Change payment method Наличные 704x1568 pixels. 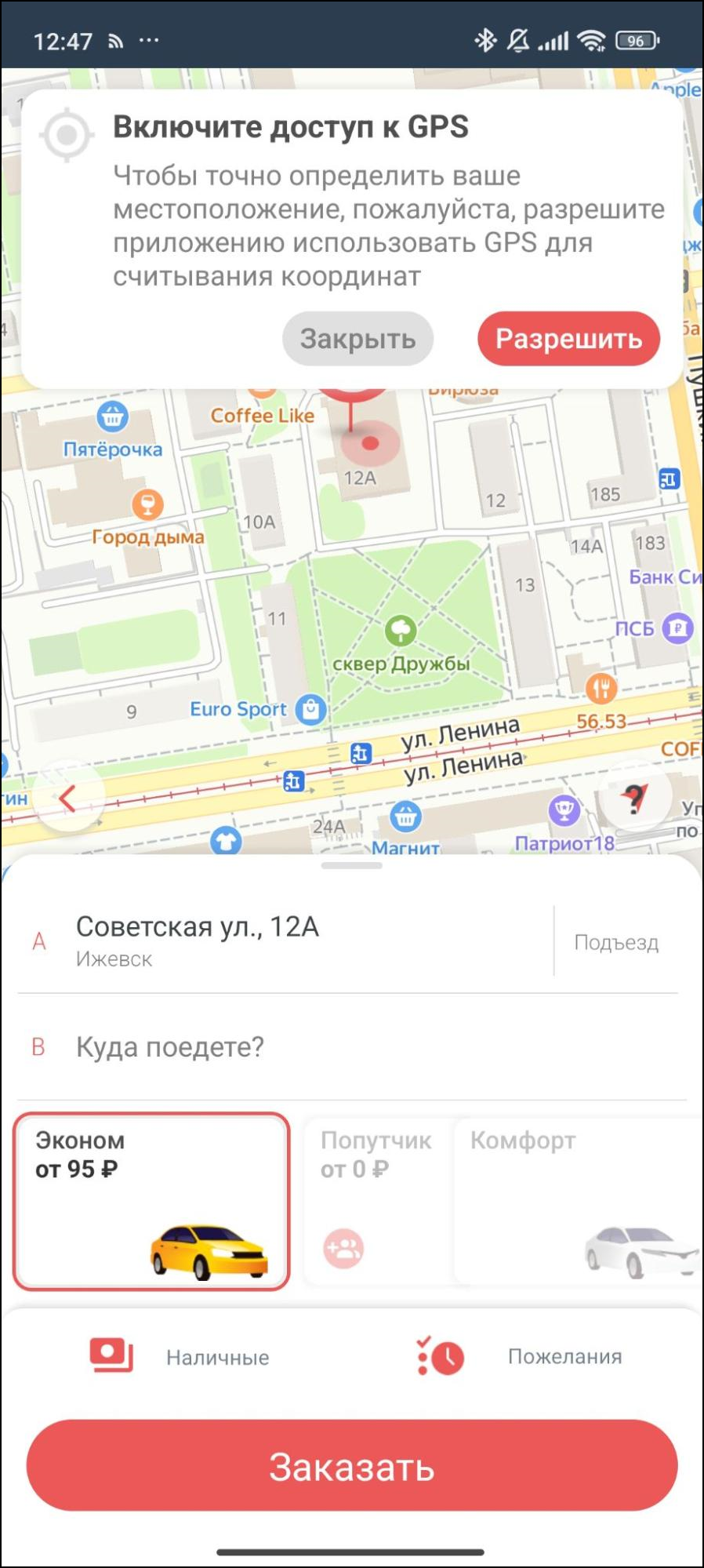coord(180,1357)
